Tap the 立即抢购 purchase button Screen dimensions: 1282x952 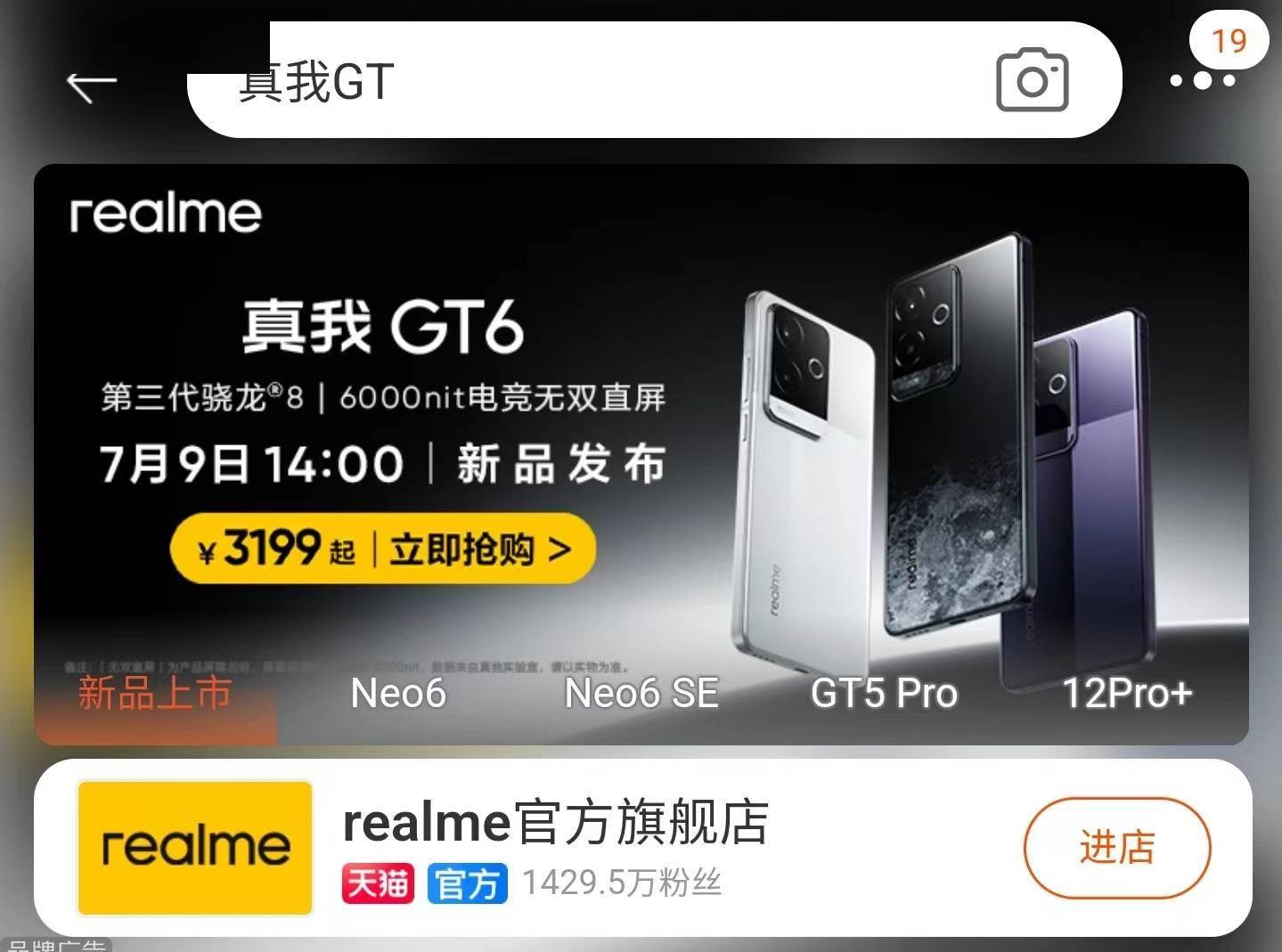coord(383,549)
